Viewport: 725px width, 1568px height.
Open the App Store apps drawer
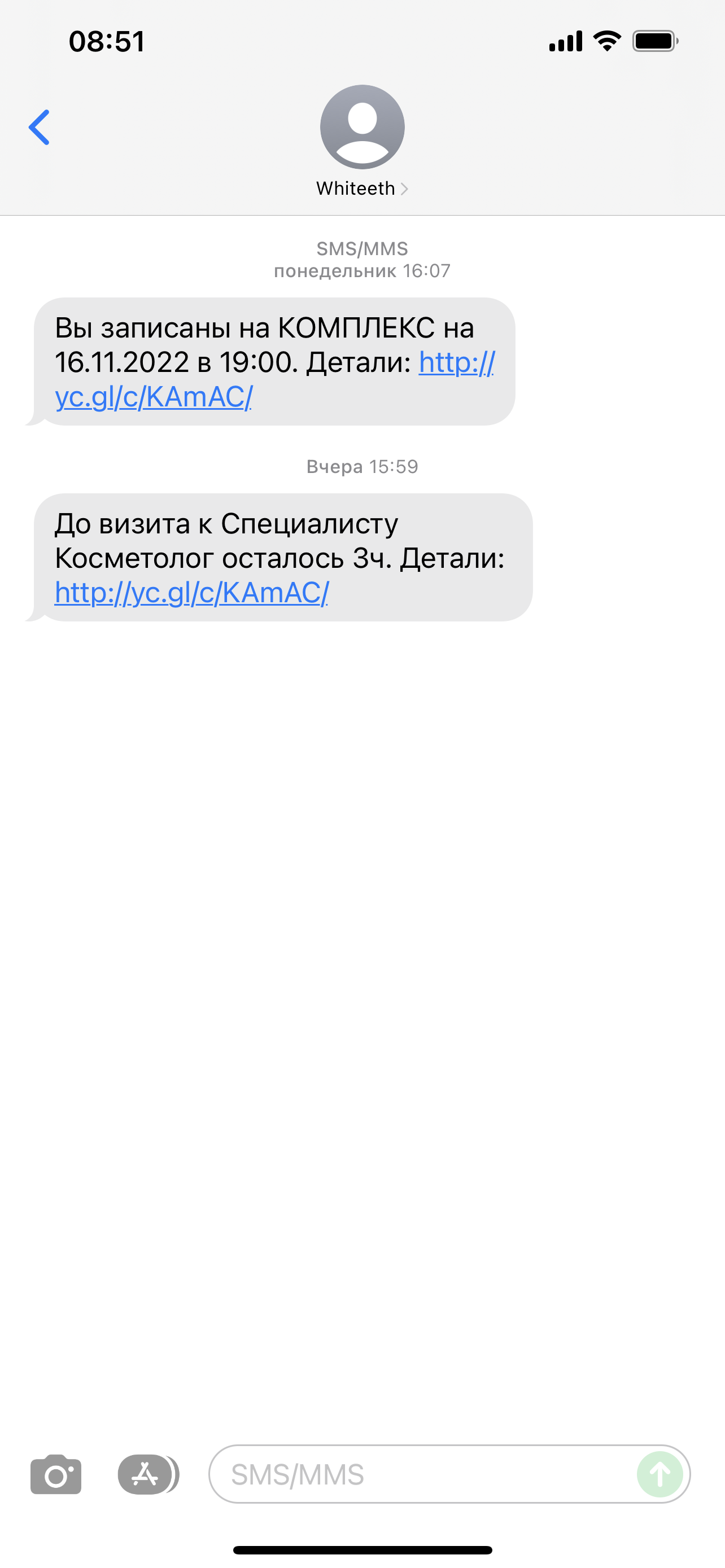[146, 1474]
